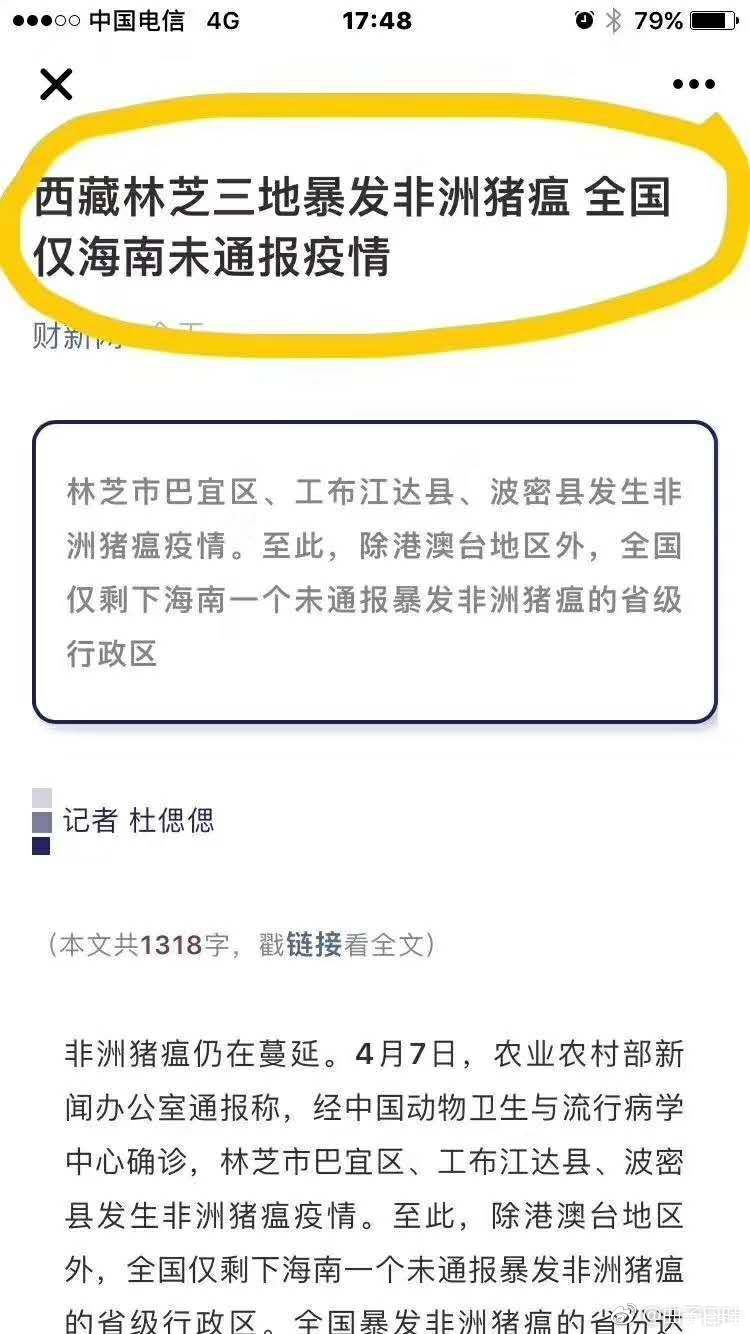Select the paragraph starting with 非洲猪瘟仍在蔓延
Screen dimensions: 750x1334
375,1150
